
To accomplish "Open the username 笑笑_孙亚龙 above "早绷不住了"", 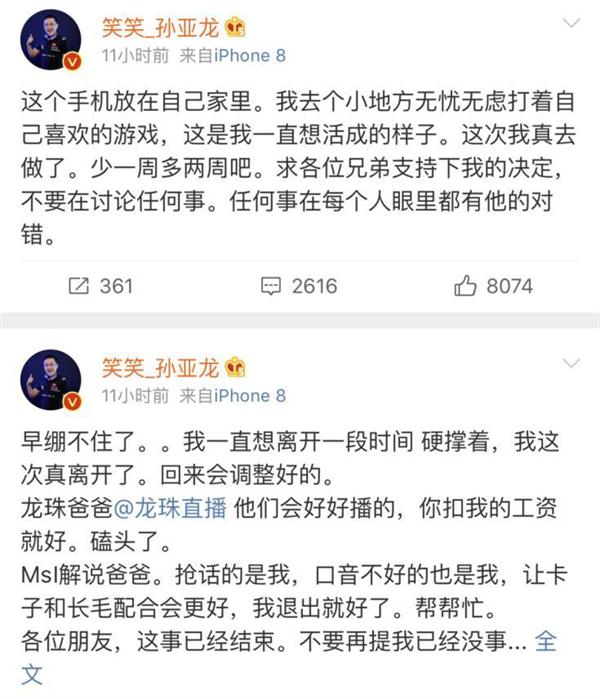I will [159, 366].
